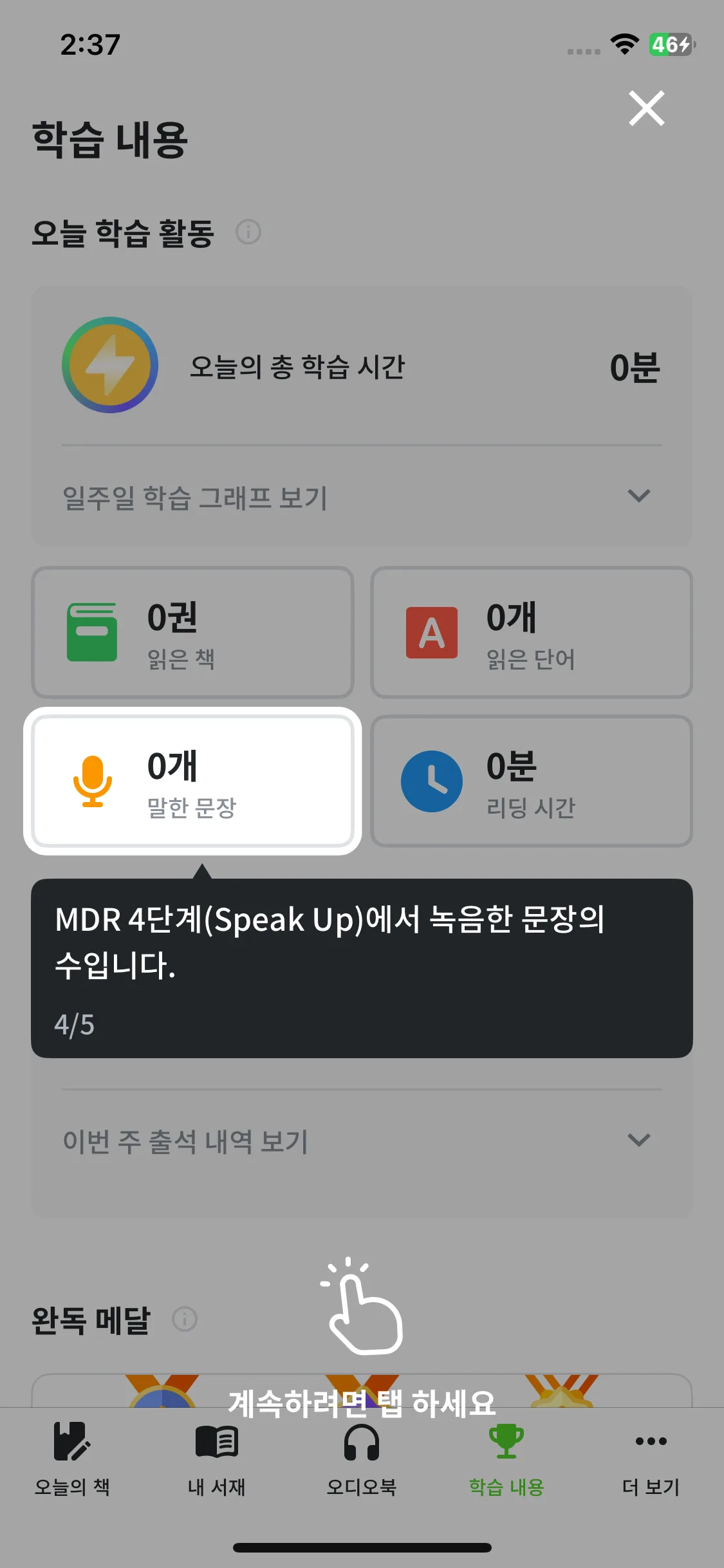Viewport: 724px width, 1568px height.
Task: Switch to the 내 서재 tab
Action: point(217,1459)
